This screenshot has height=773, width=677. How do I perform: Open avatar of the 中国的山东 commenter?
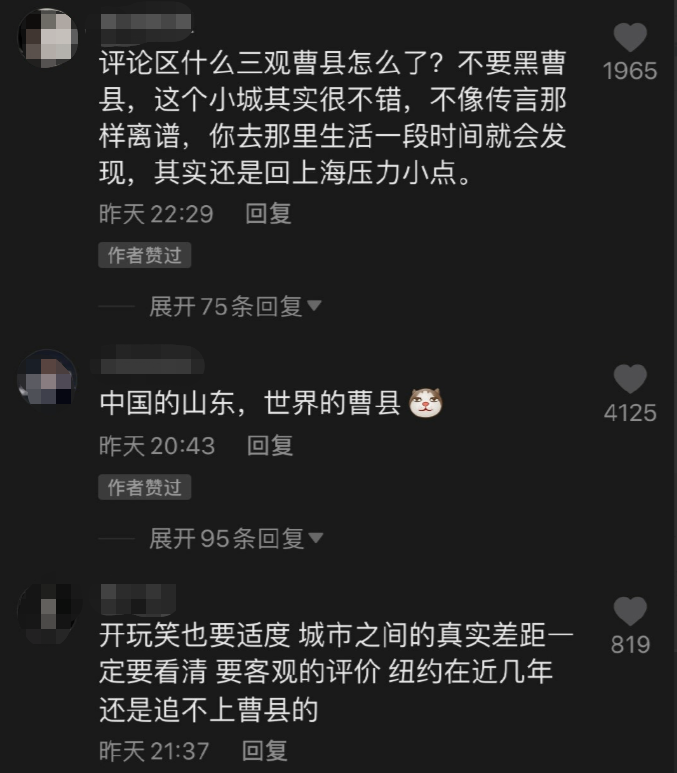coord(47,378)
